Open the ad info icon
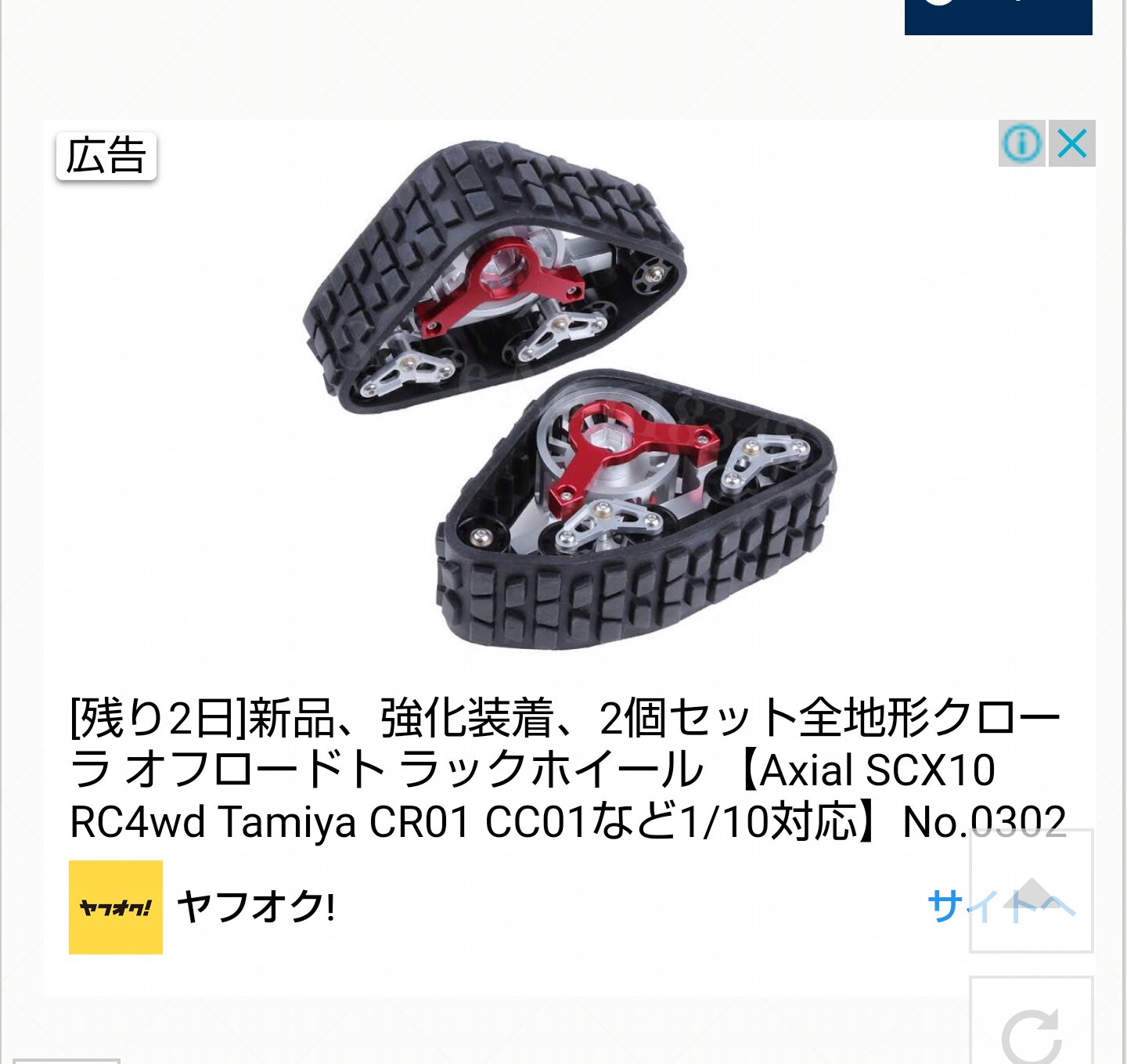1127x1064 pixels. pyautogui.click(x=1022, y=143)
